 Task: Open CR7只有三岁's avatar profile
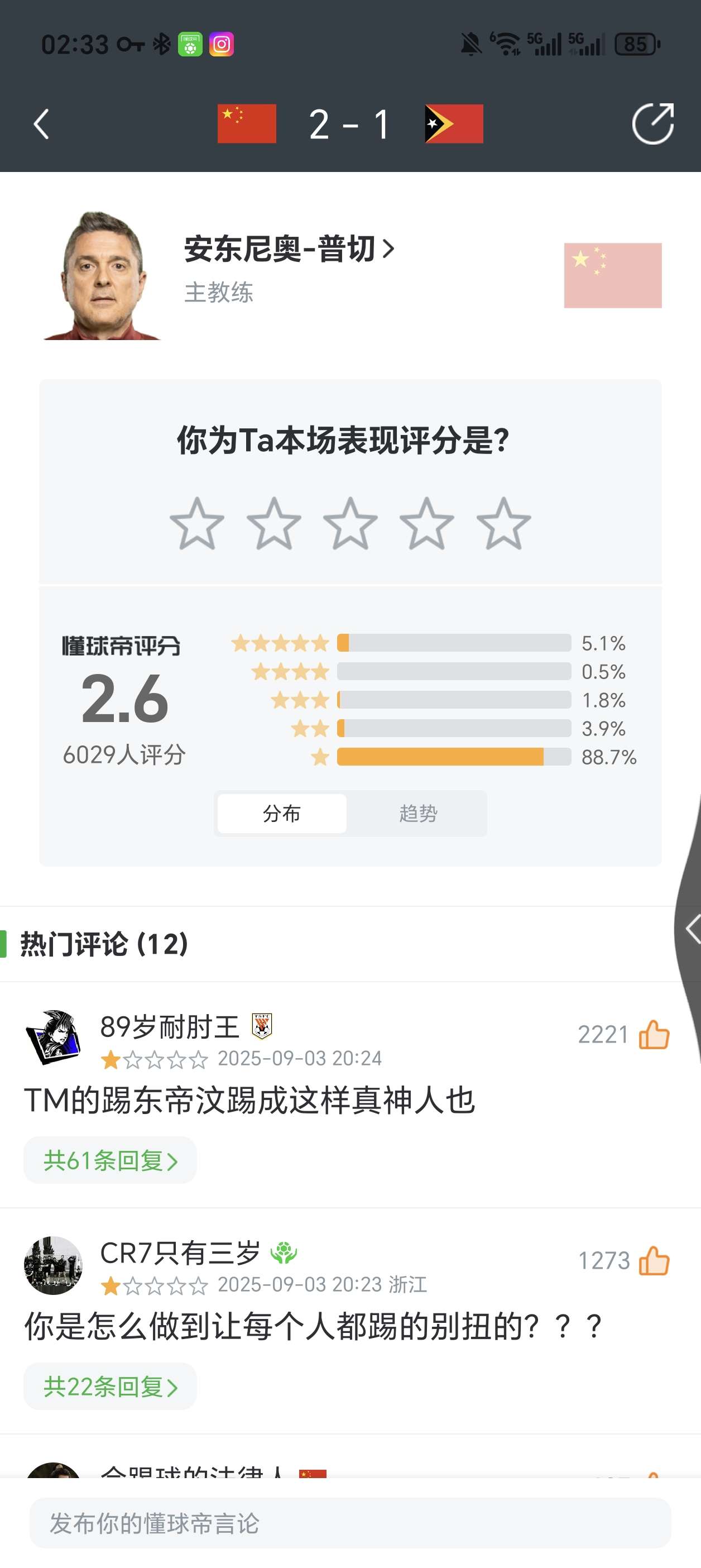pyautogui.click(x=53, y=1265)
